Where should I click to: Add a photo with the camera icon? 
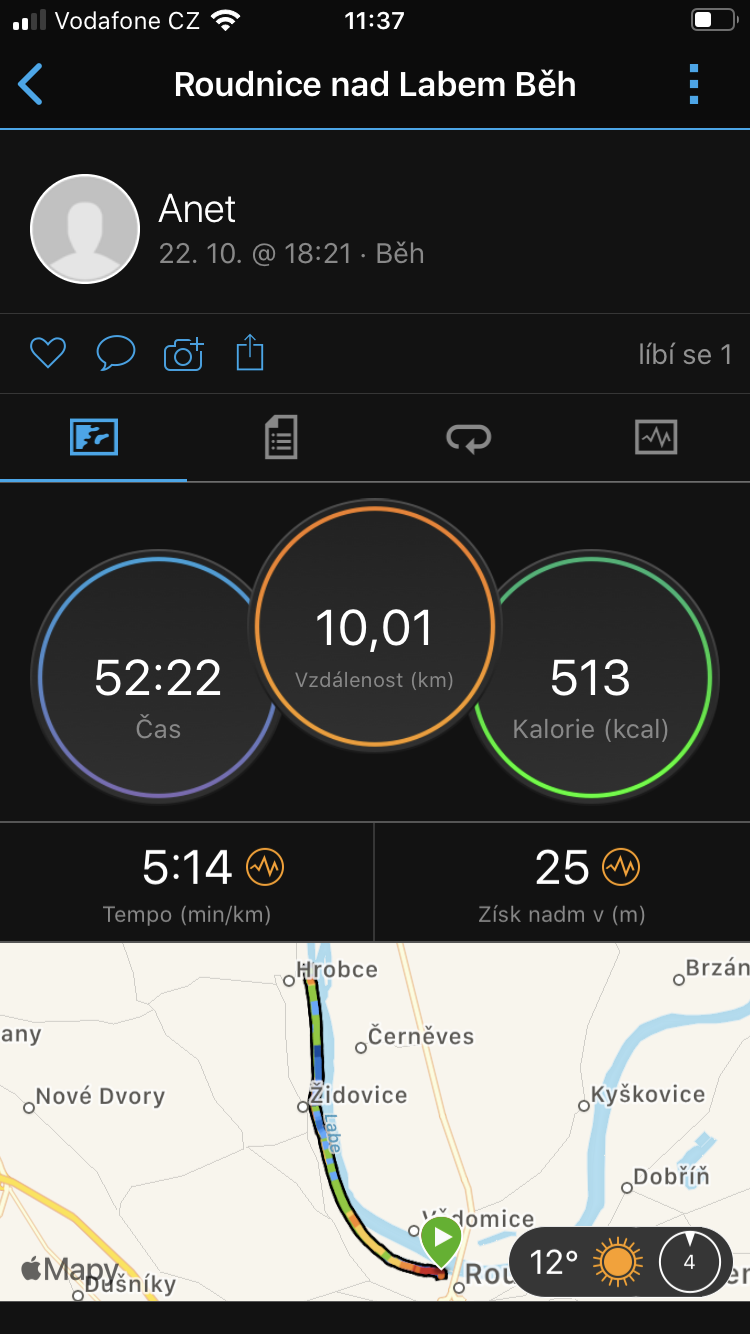(x=183, y=353)
